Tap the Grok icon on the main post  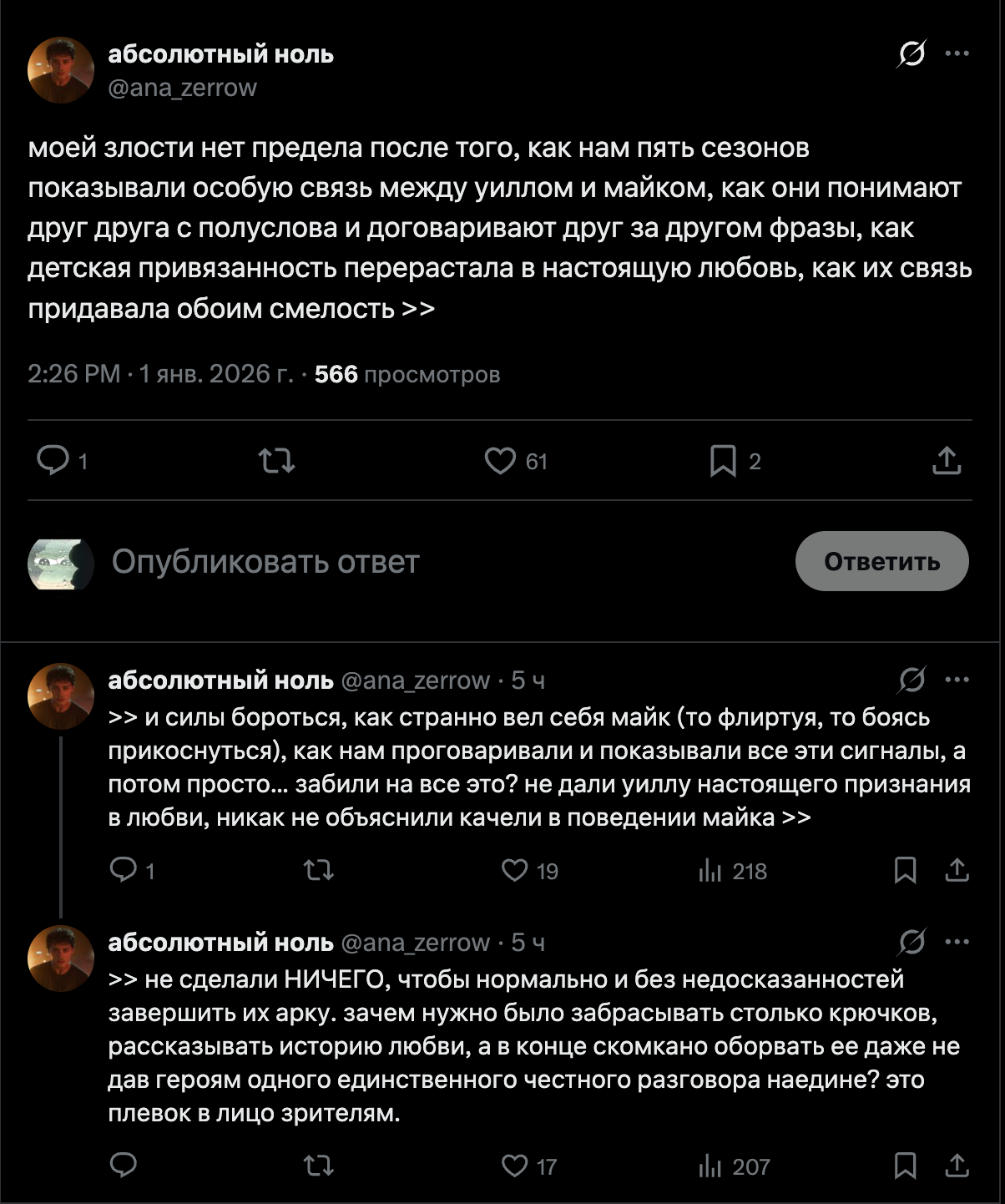click(912, 54)
